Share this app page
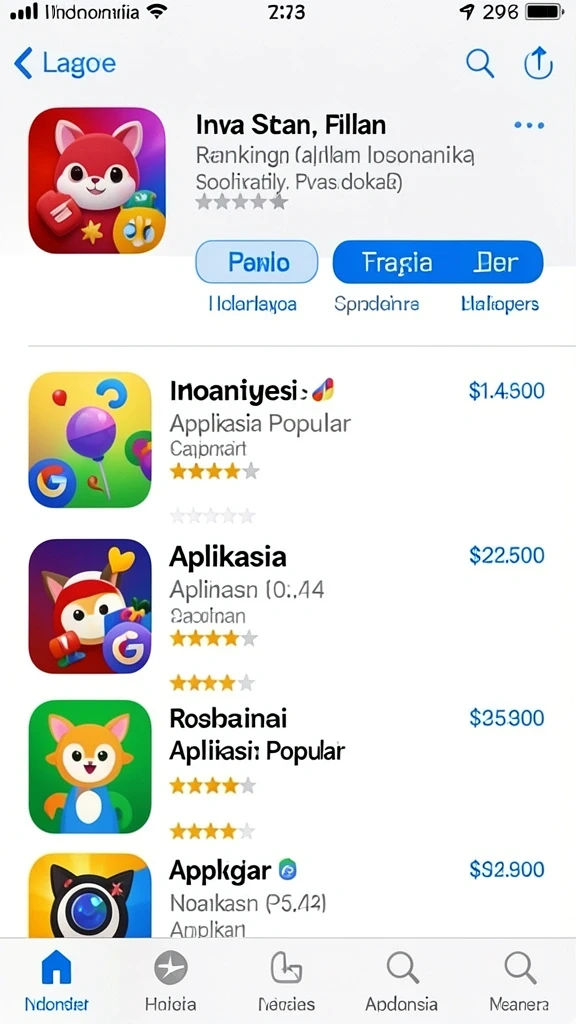The image size is (576, 1024). [x=539, y=63]
